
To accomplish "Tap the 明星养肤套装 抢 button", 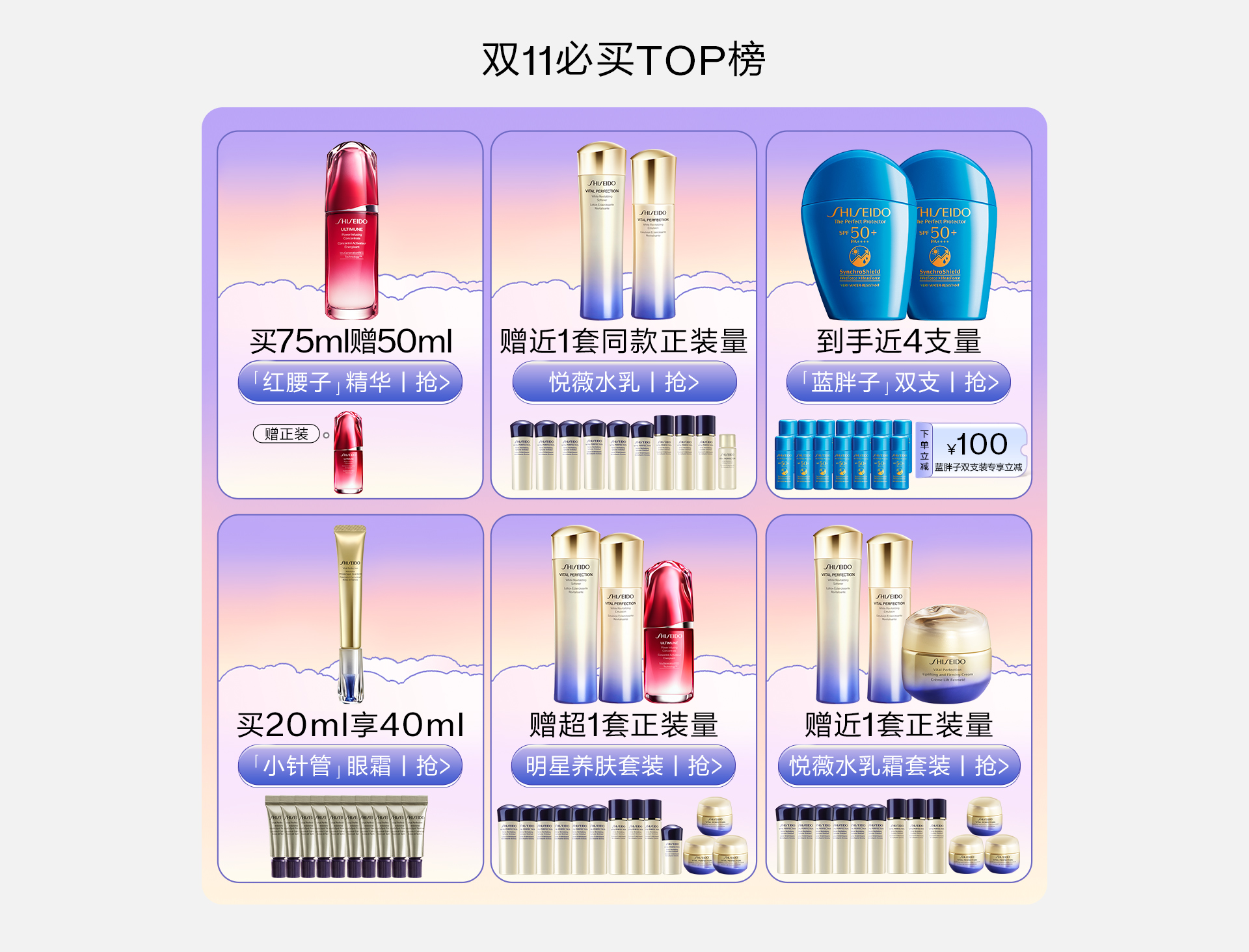I will (623, 766).
